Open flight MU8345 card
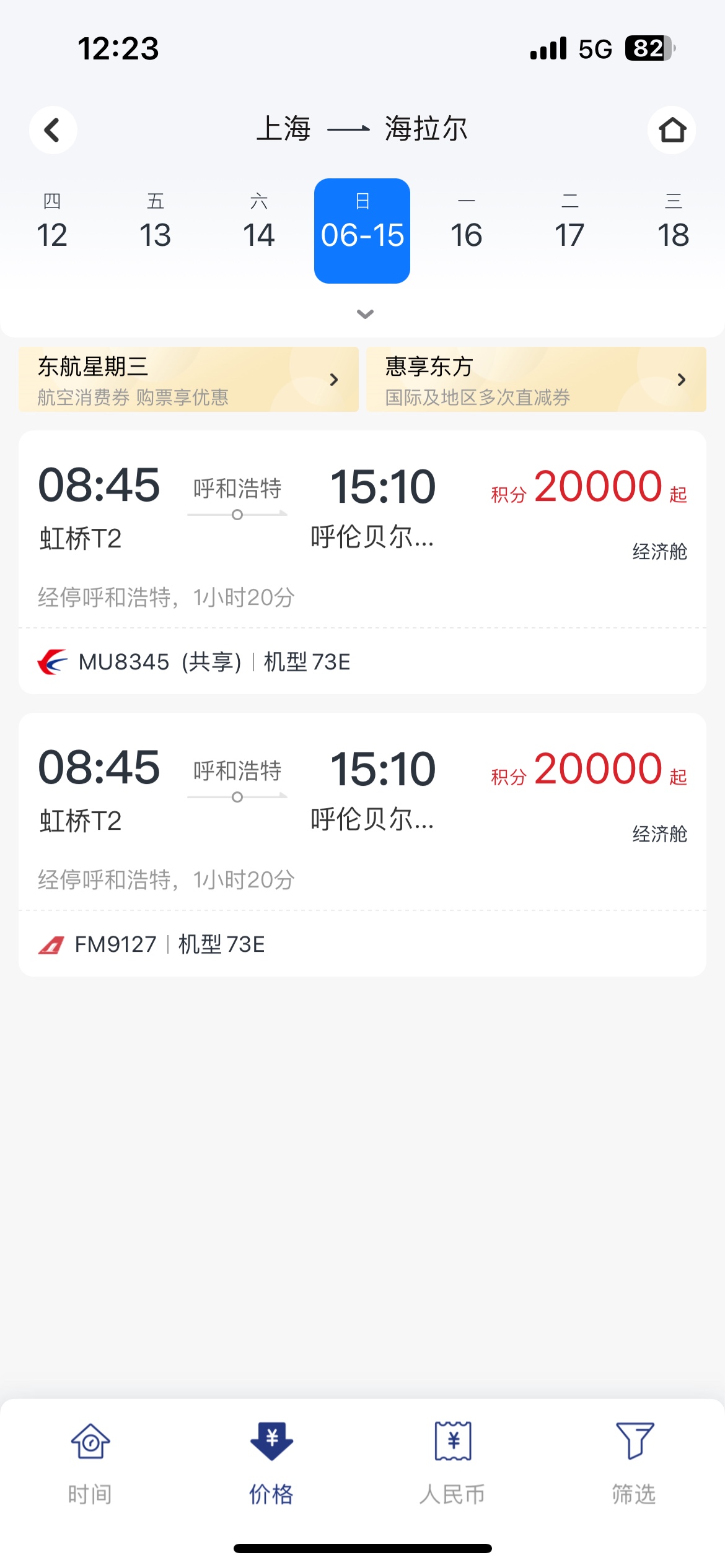This screenshot has width=725, height=1568. [x=362, y=562]
